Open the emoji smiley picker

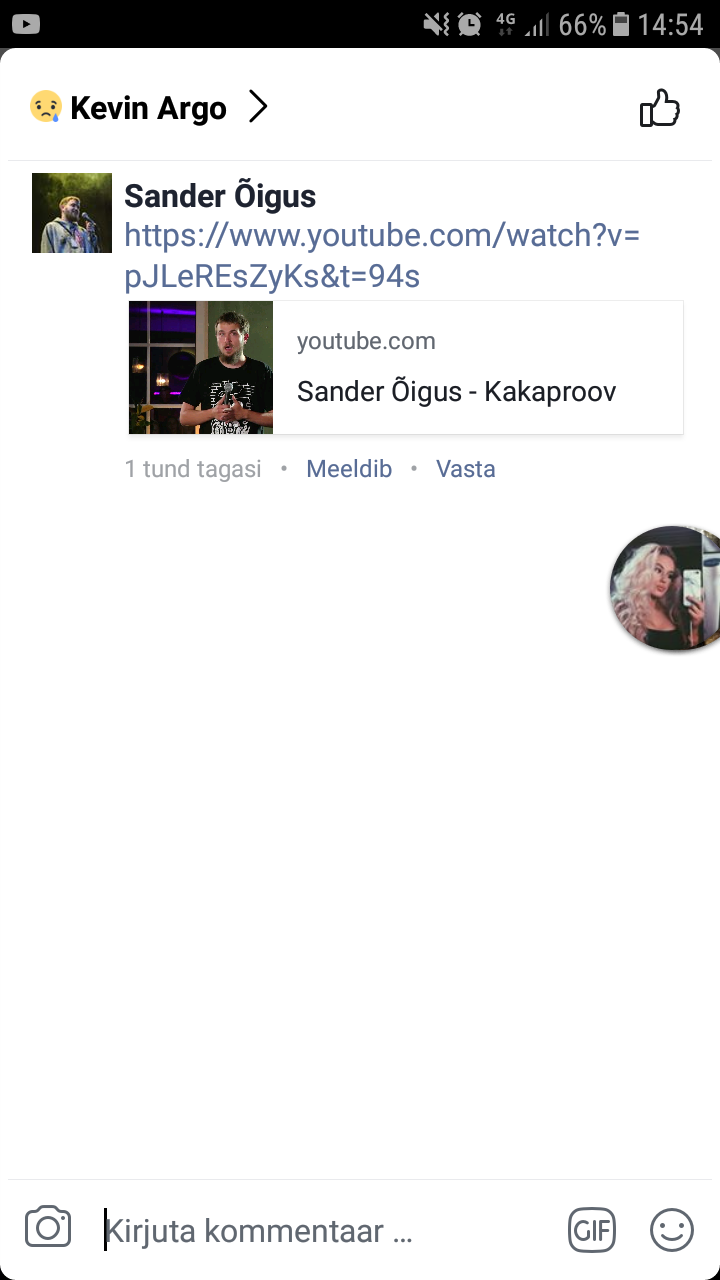[x=672, y=1230]
